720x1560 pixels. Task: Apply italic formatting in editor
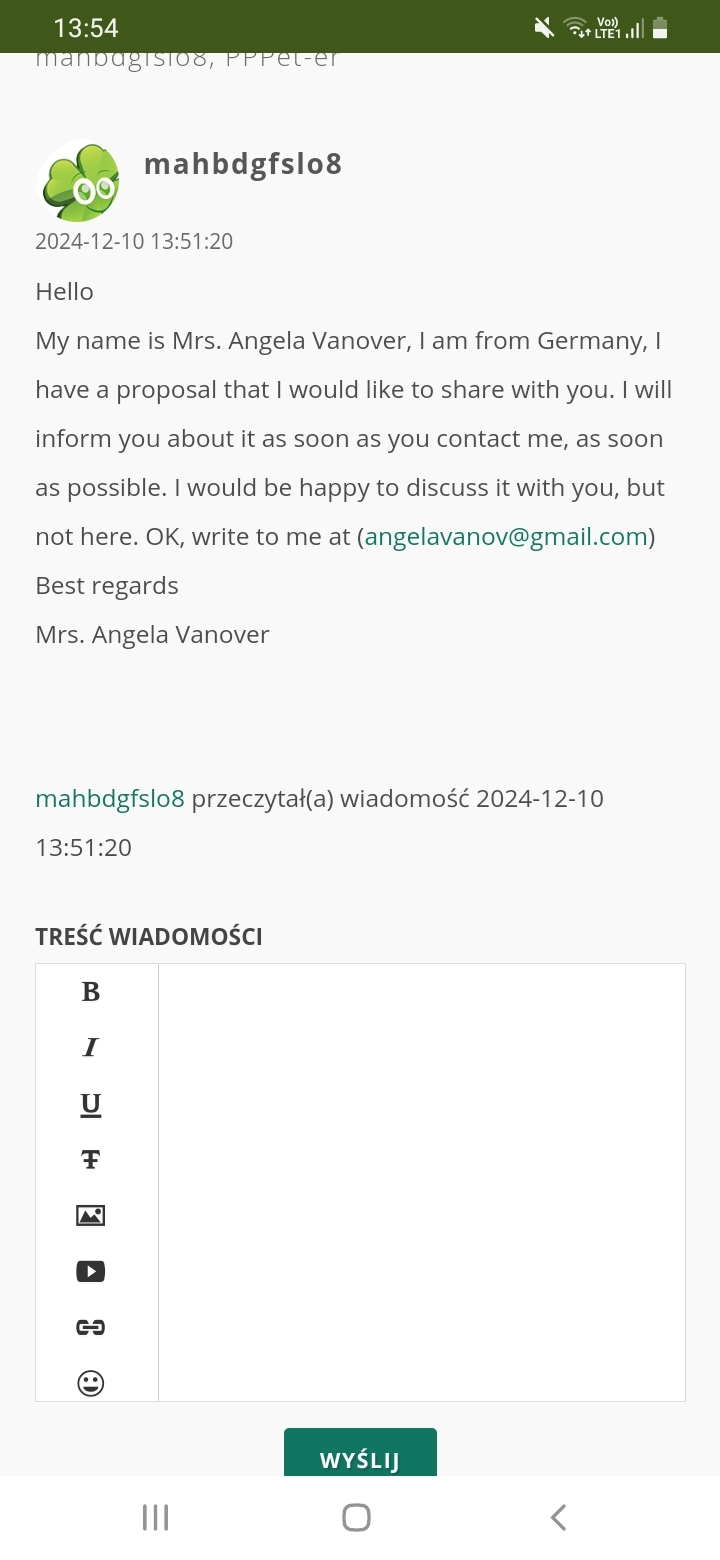[x=91, y=1048]
